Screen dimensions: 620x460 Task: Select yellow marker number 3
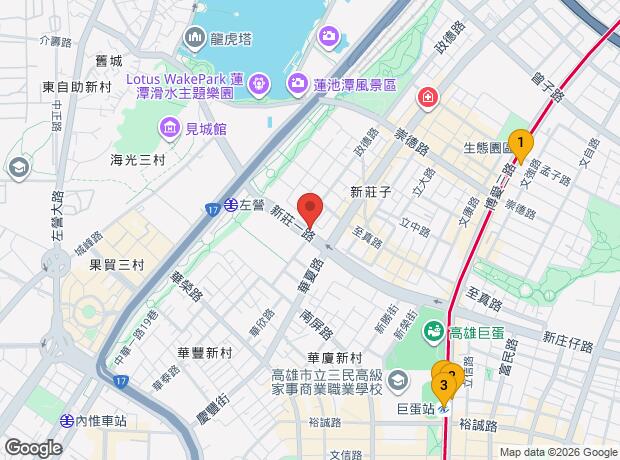(449, 378)
